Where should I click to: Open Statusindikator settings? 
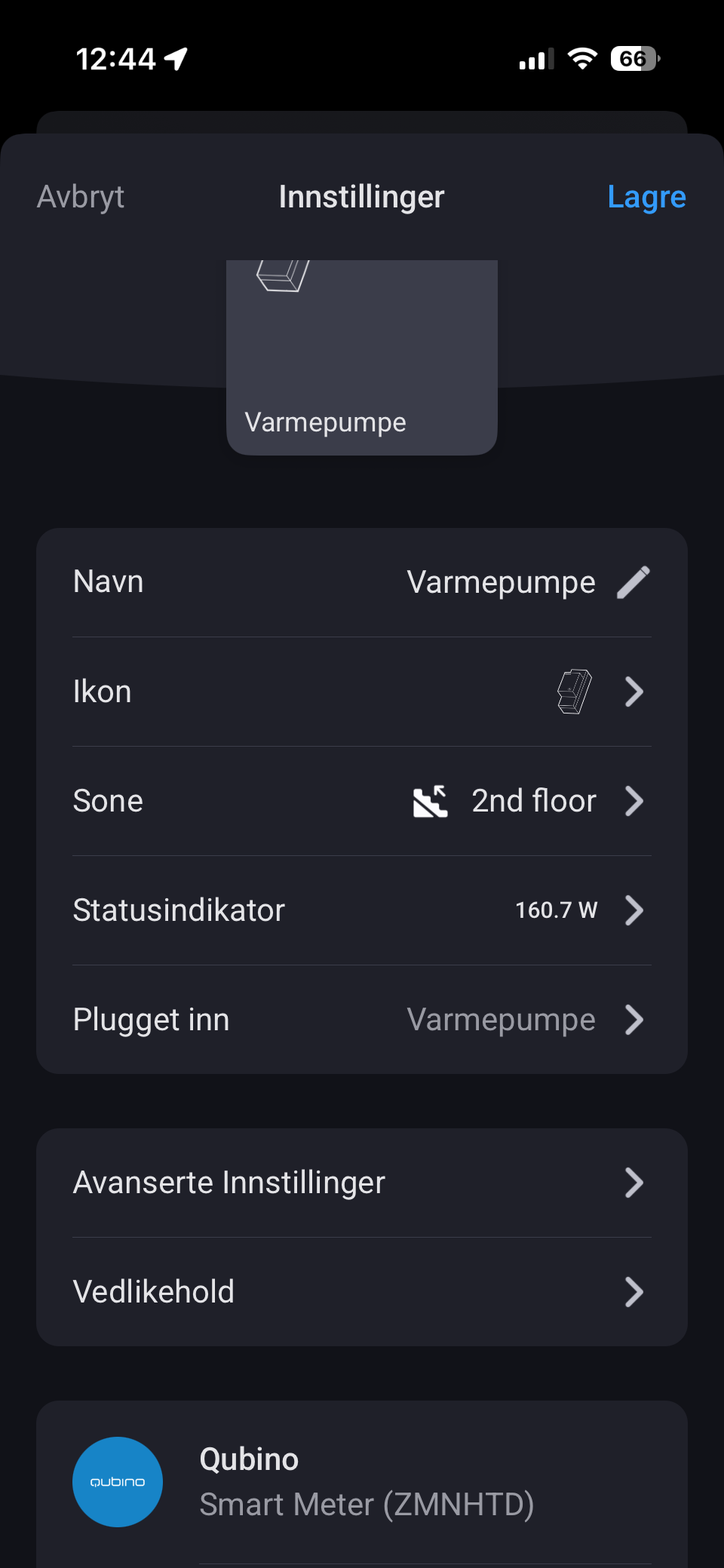(x=362, y=910)
